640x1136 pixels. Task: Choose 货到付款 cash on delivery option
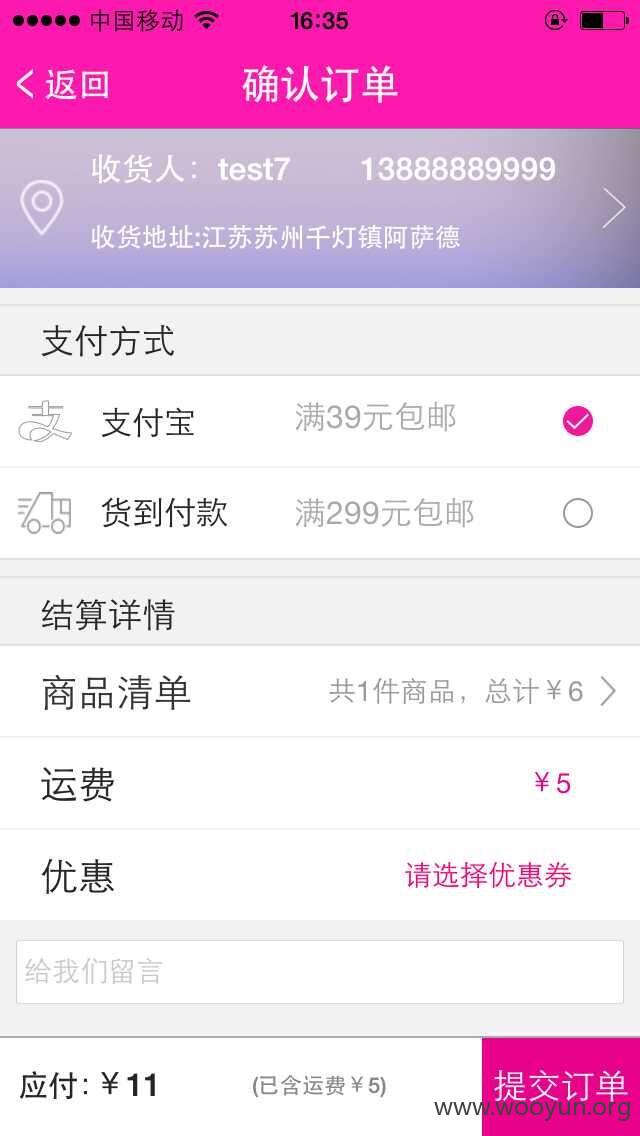(320, 513)
